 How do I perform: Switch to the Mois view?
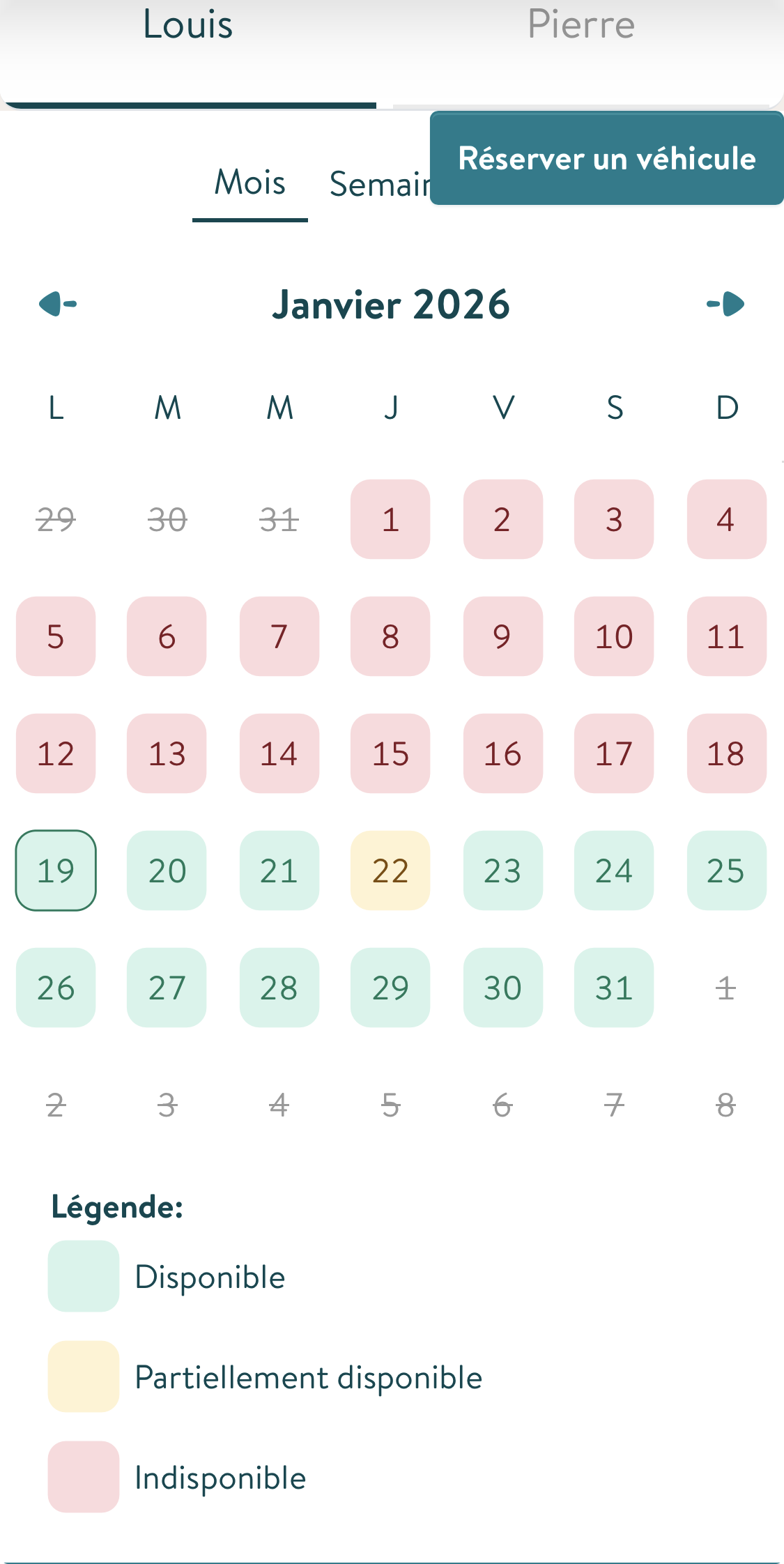coord(250,183)
